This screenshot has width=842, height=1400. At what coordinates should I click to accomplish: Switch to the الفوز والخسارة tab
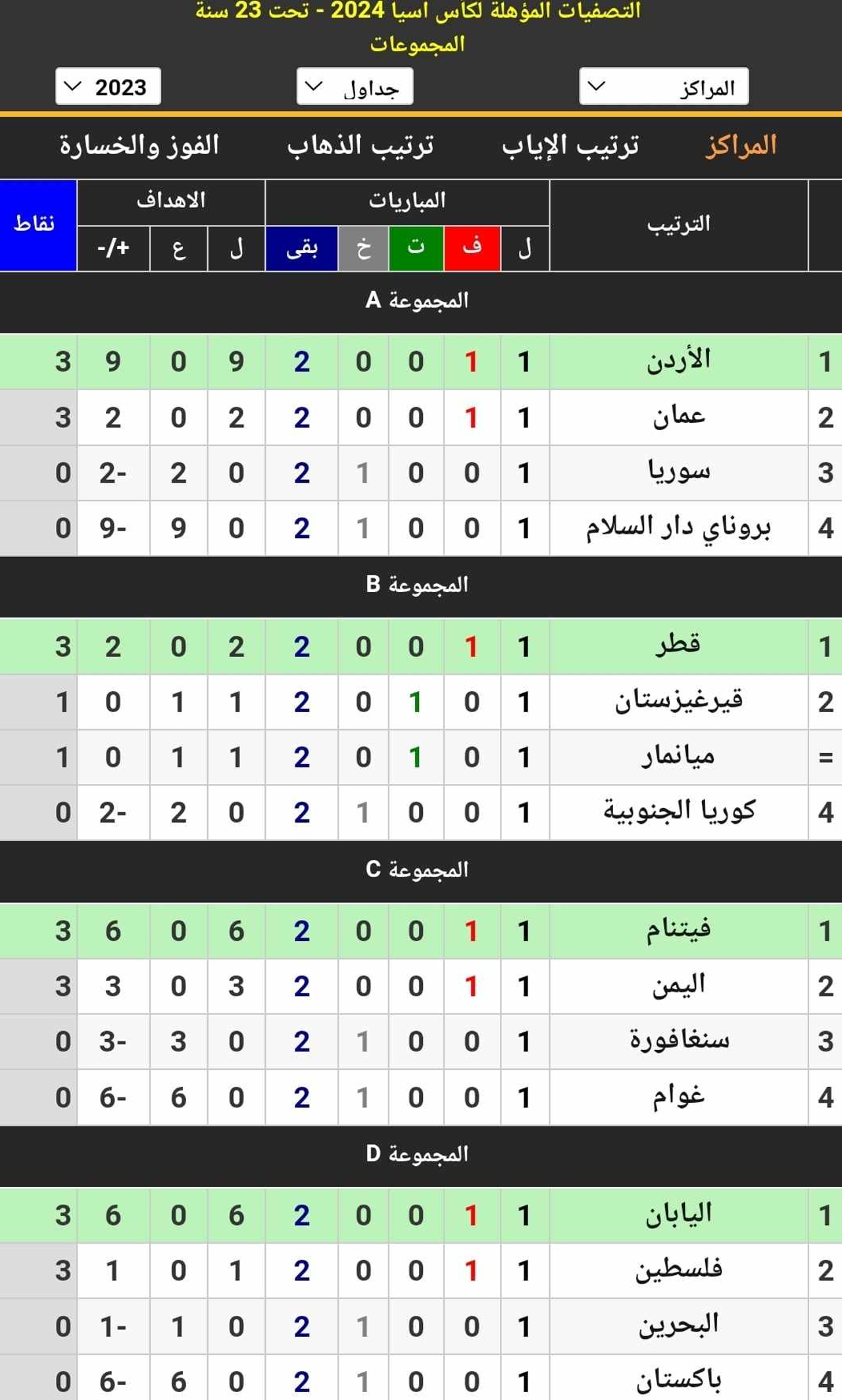[139, 145]
